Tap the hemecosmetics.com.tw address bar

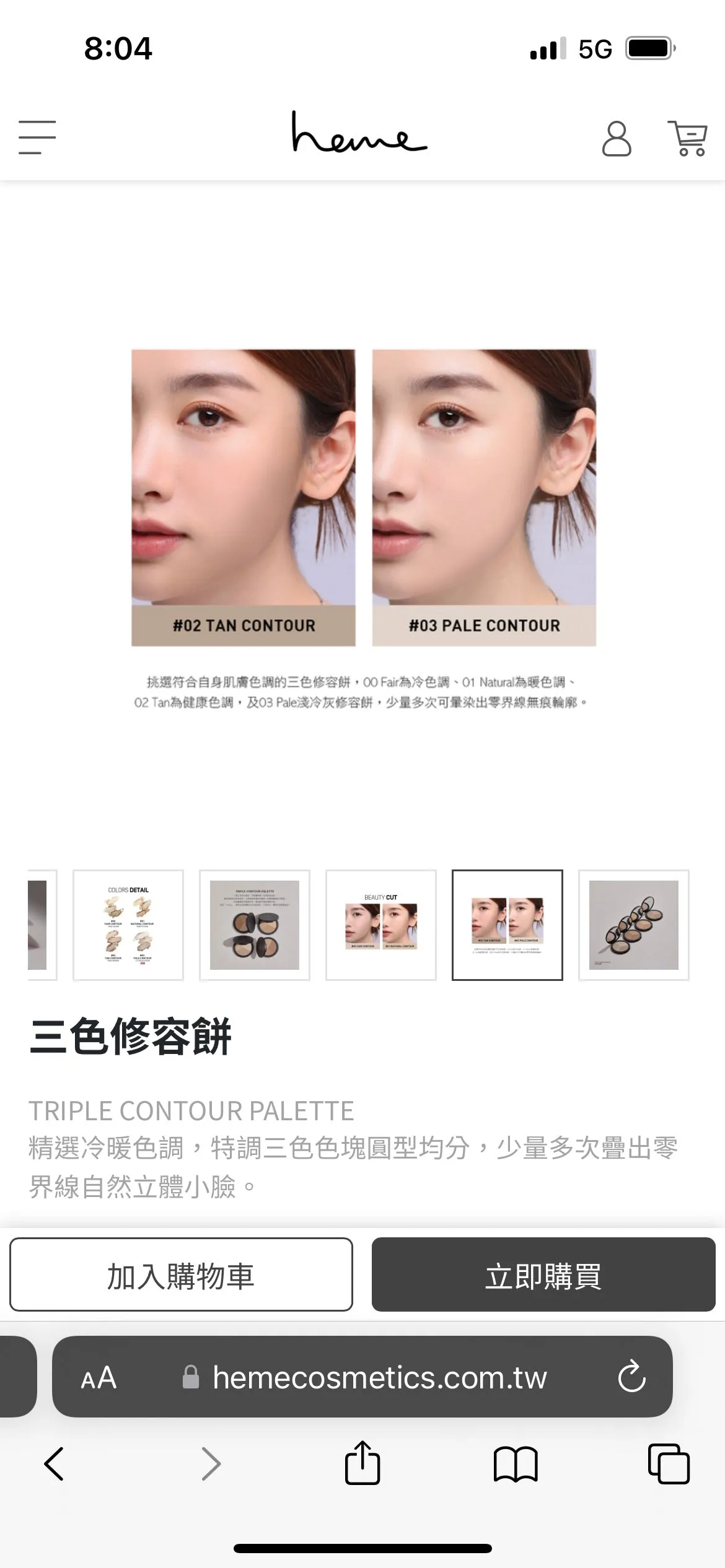[x=379, y=1378]
